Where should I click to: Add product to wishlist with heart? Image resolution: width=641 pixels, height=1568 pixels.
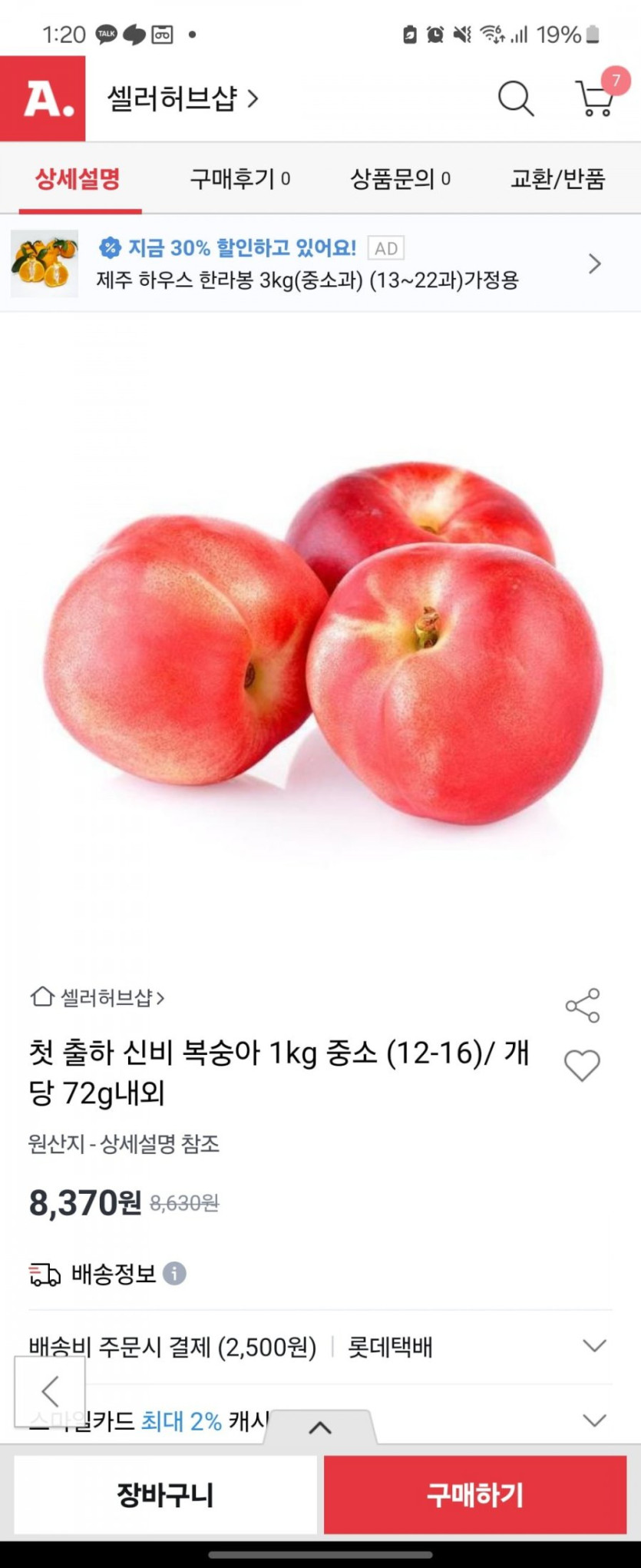click(x=582, y=1066)
